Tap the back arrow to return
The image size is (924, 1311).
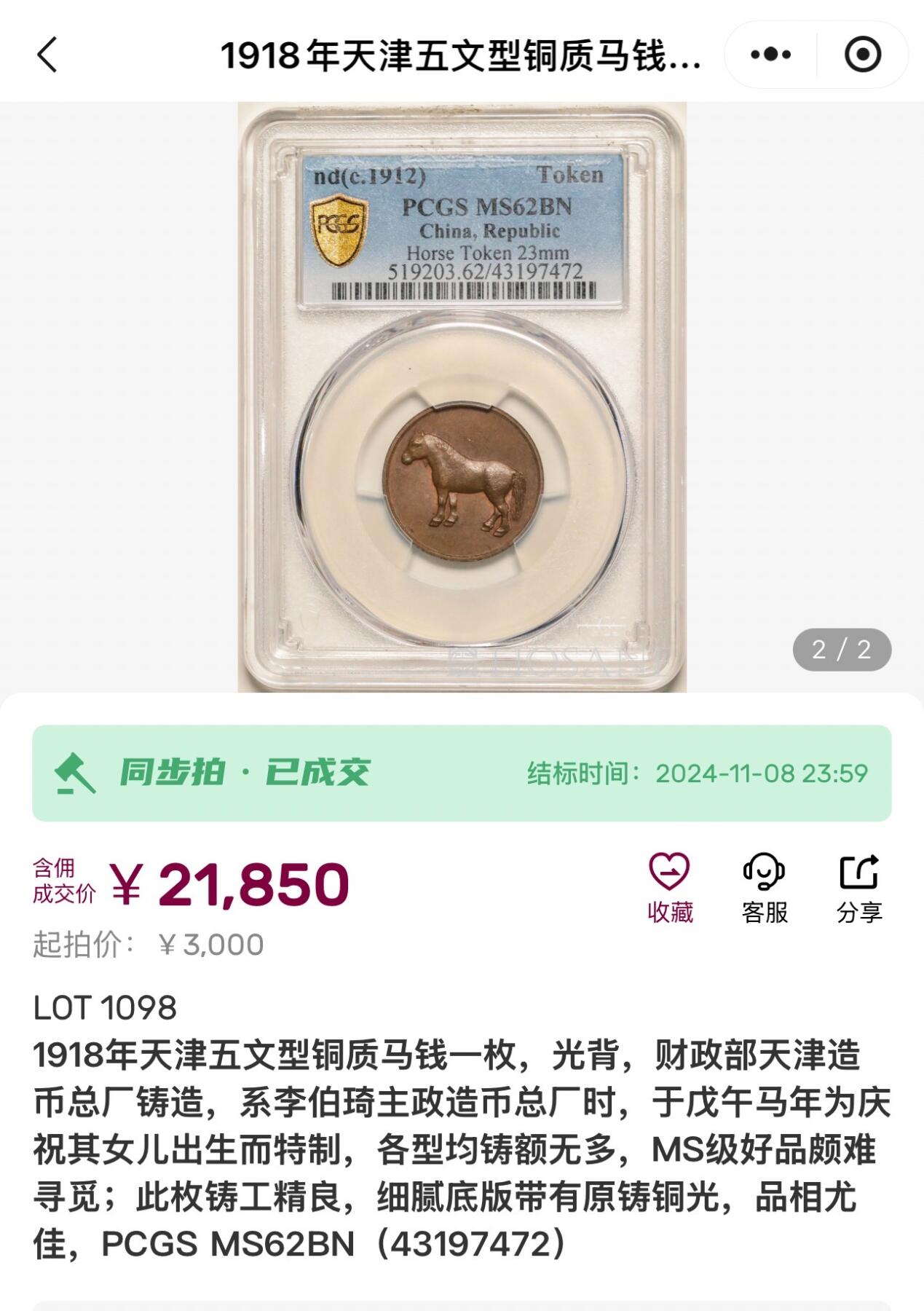click(x=44, y=53)
